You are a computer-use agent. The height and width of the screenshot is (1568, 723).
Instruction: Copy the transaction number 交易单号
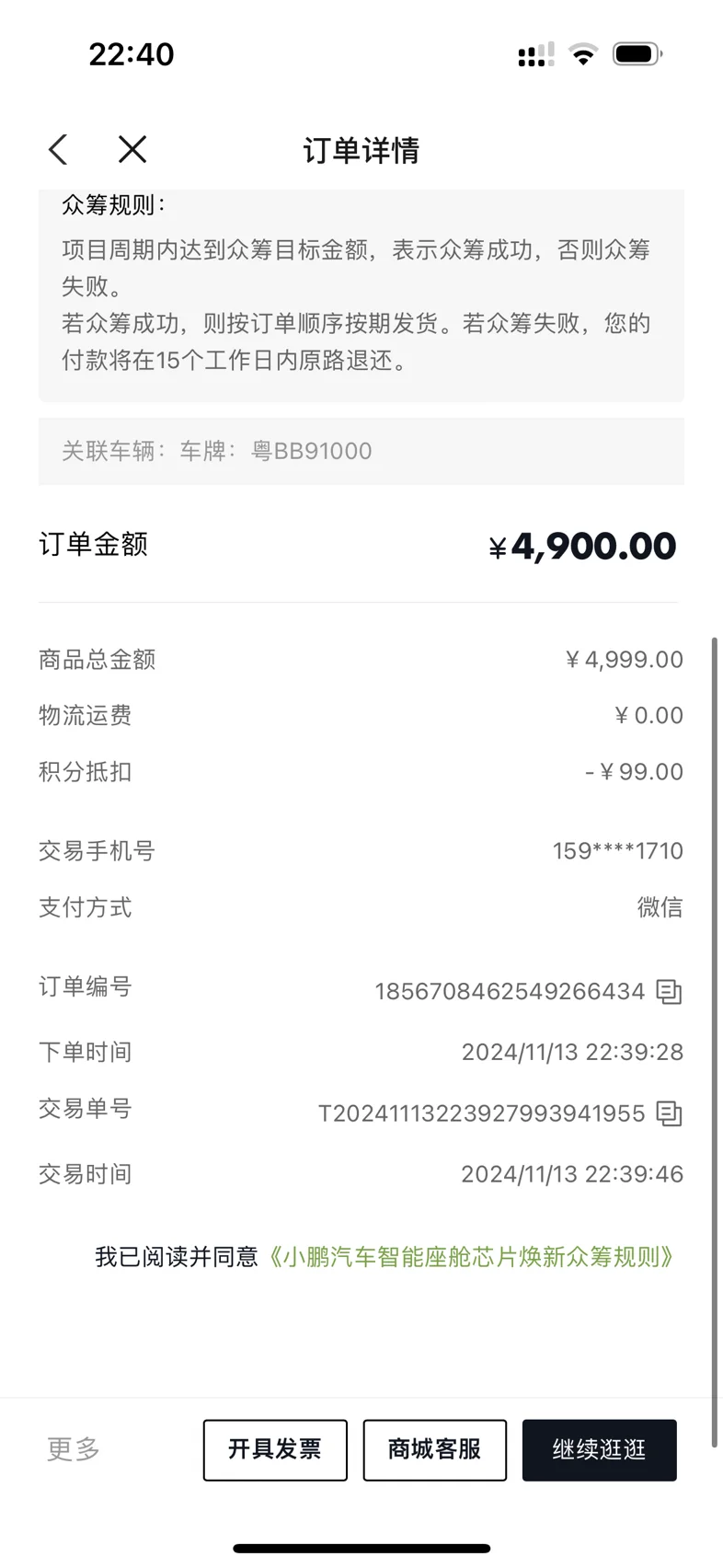tap(669, 1113)
